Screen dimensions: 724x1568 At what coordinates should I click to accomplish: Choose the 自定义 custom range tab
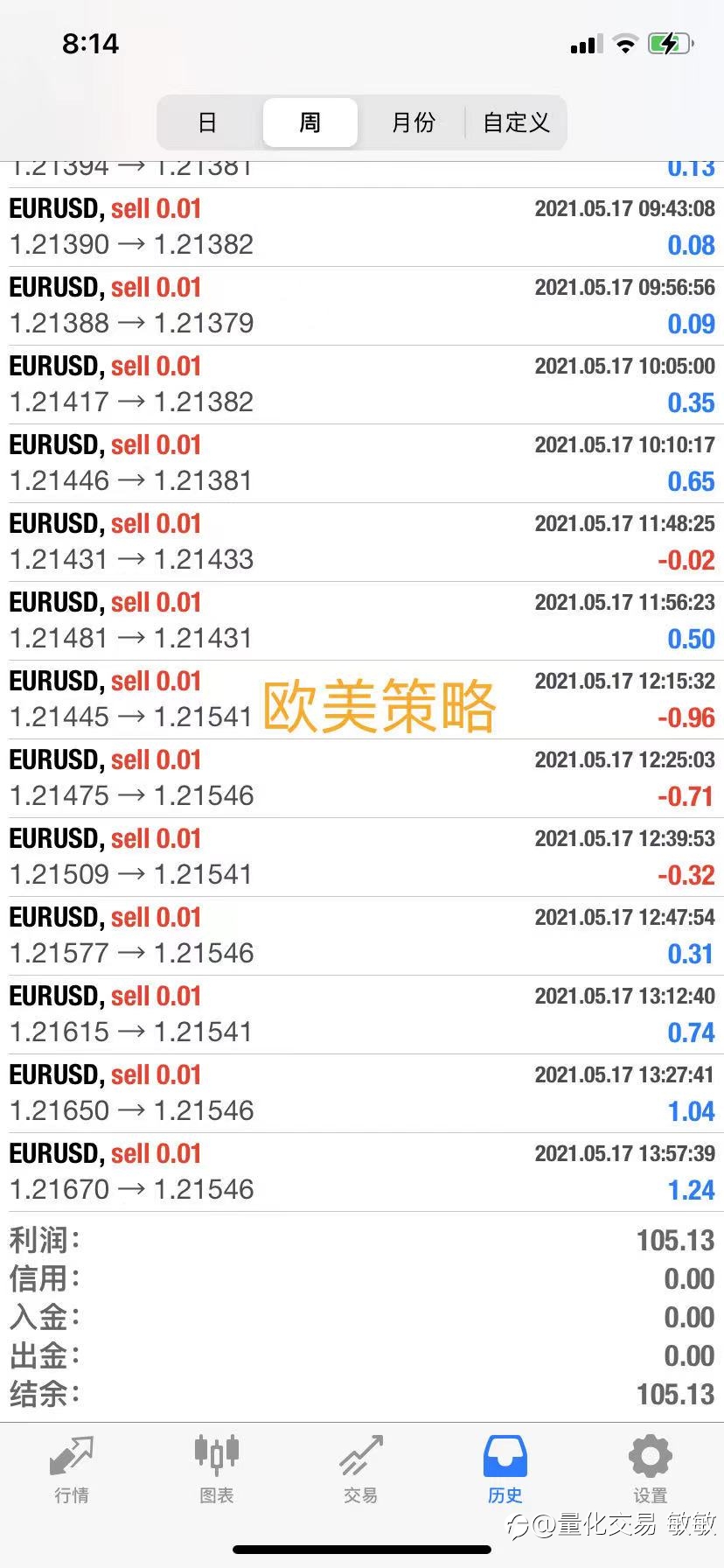[516, 122]
